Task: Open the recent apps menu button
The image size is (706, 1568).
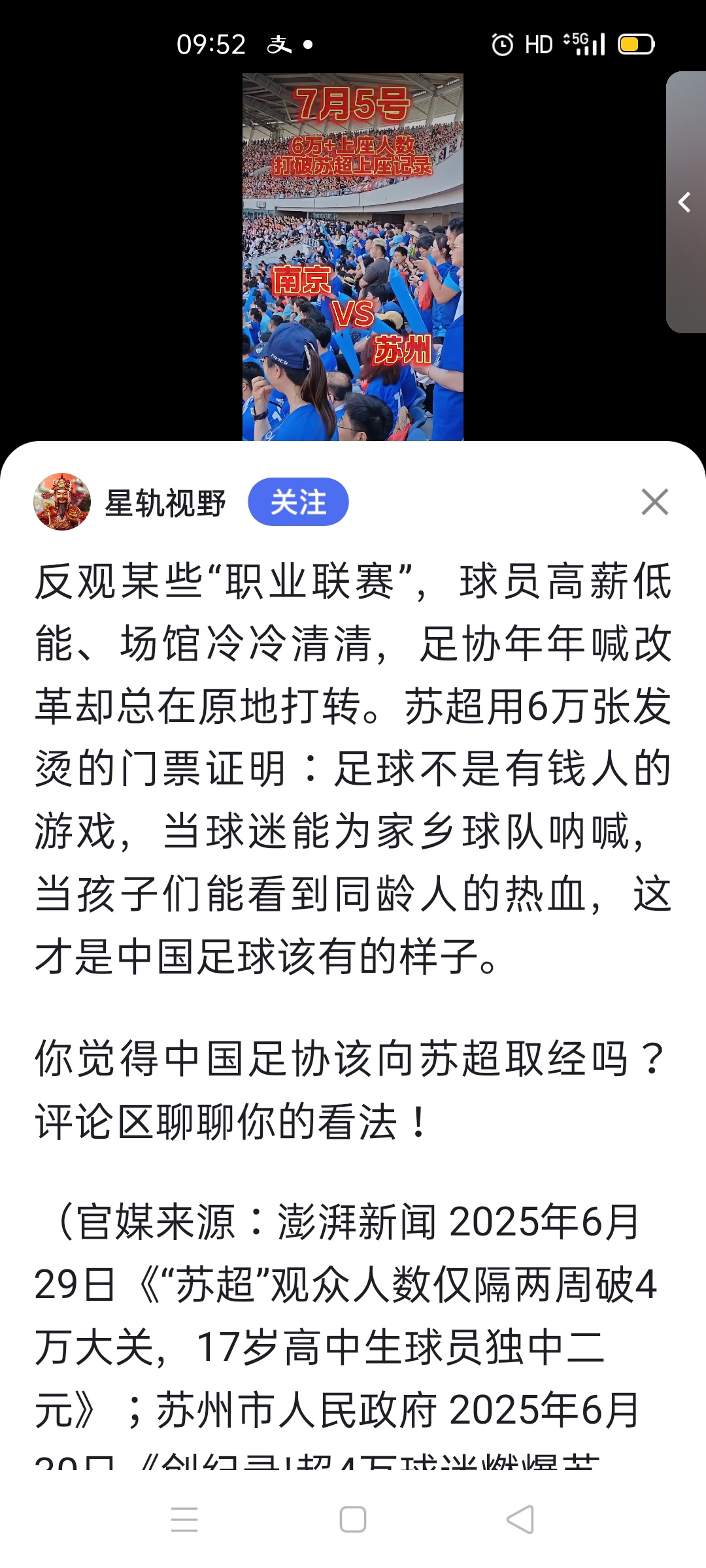Action: [184, 1520]
